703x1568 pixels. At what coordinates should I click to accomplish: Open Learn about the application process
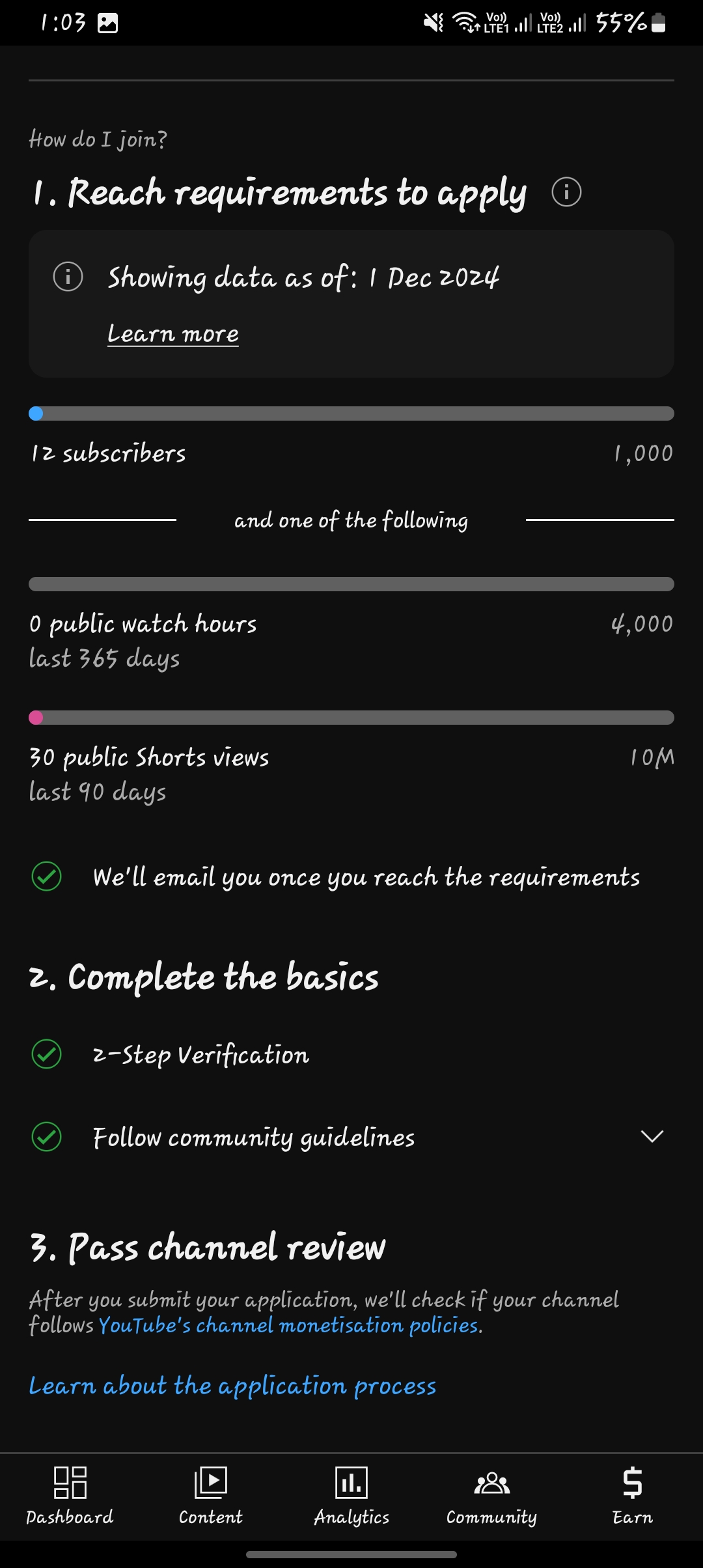(232, 1386)
